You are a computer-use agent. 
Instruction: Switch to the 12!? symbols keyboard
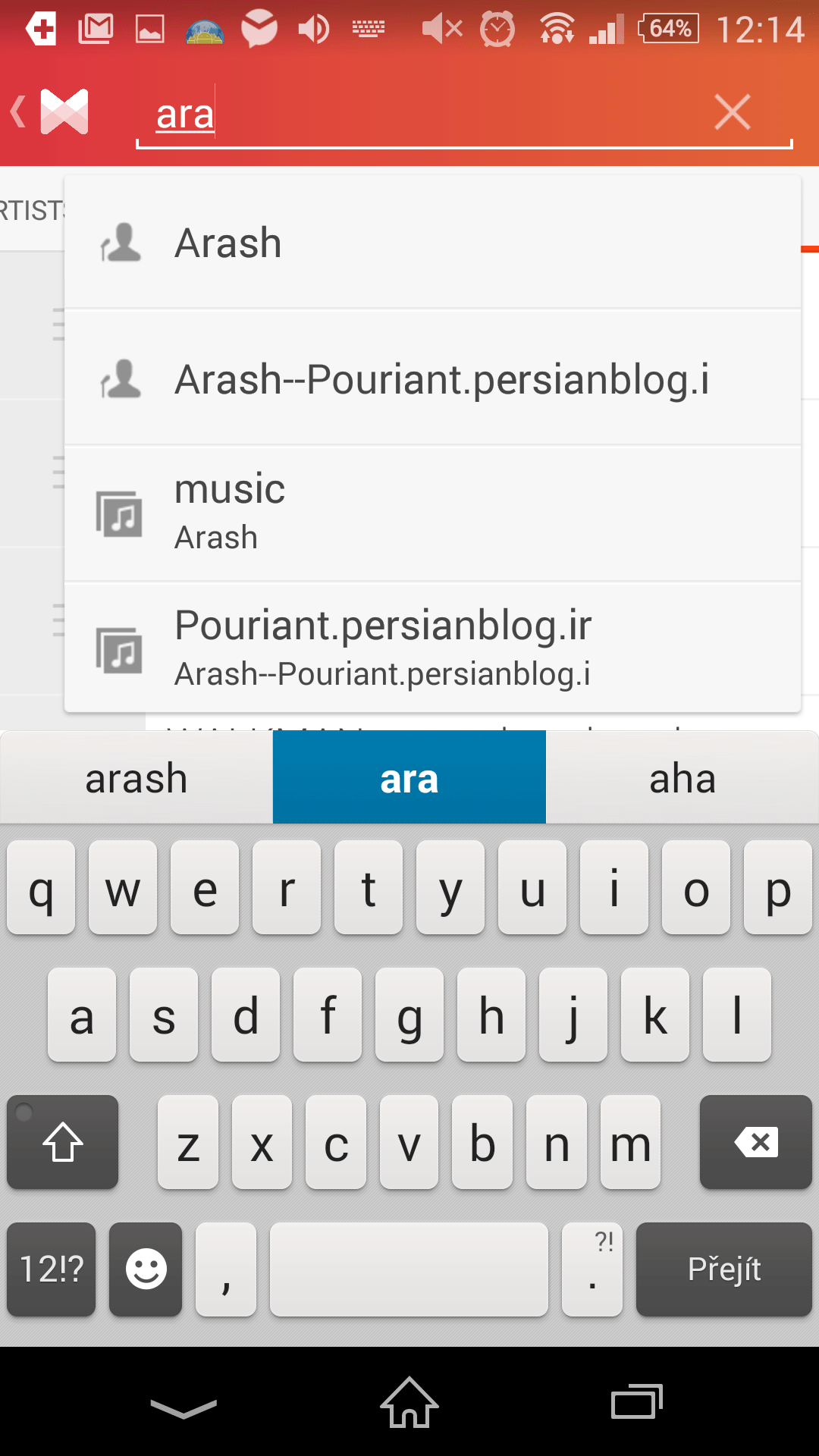52,1269
